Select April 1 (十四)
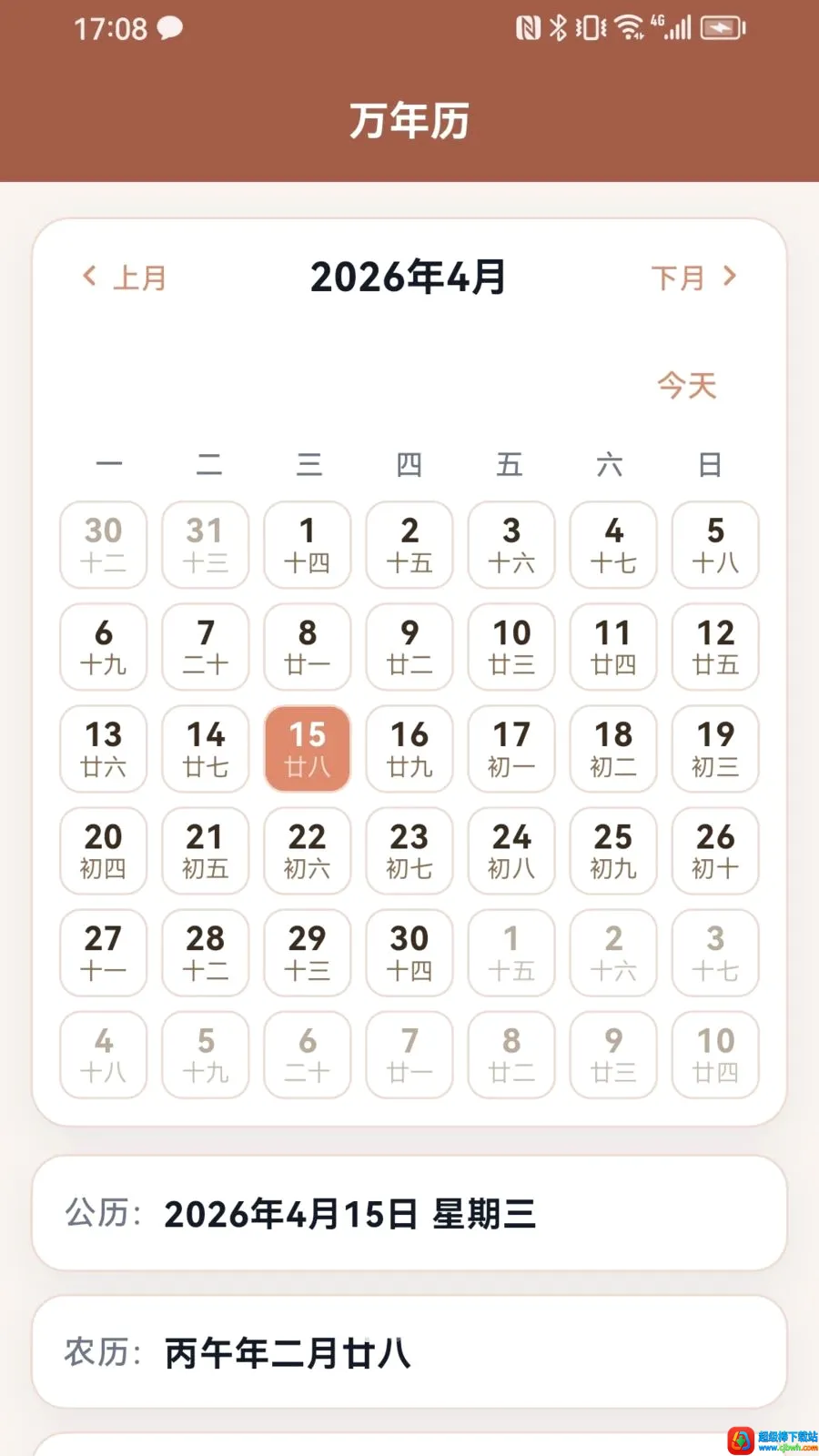 click(x=308, y=545)
